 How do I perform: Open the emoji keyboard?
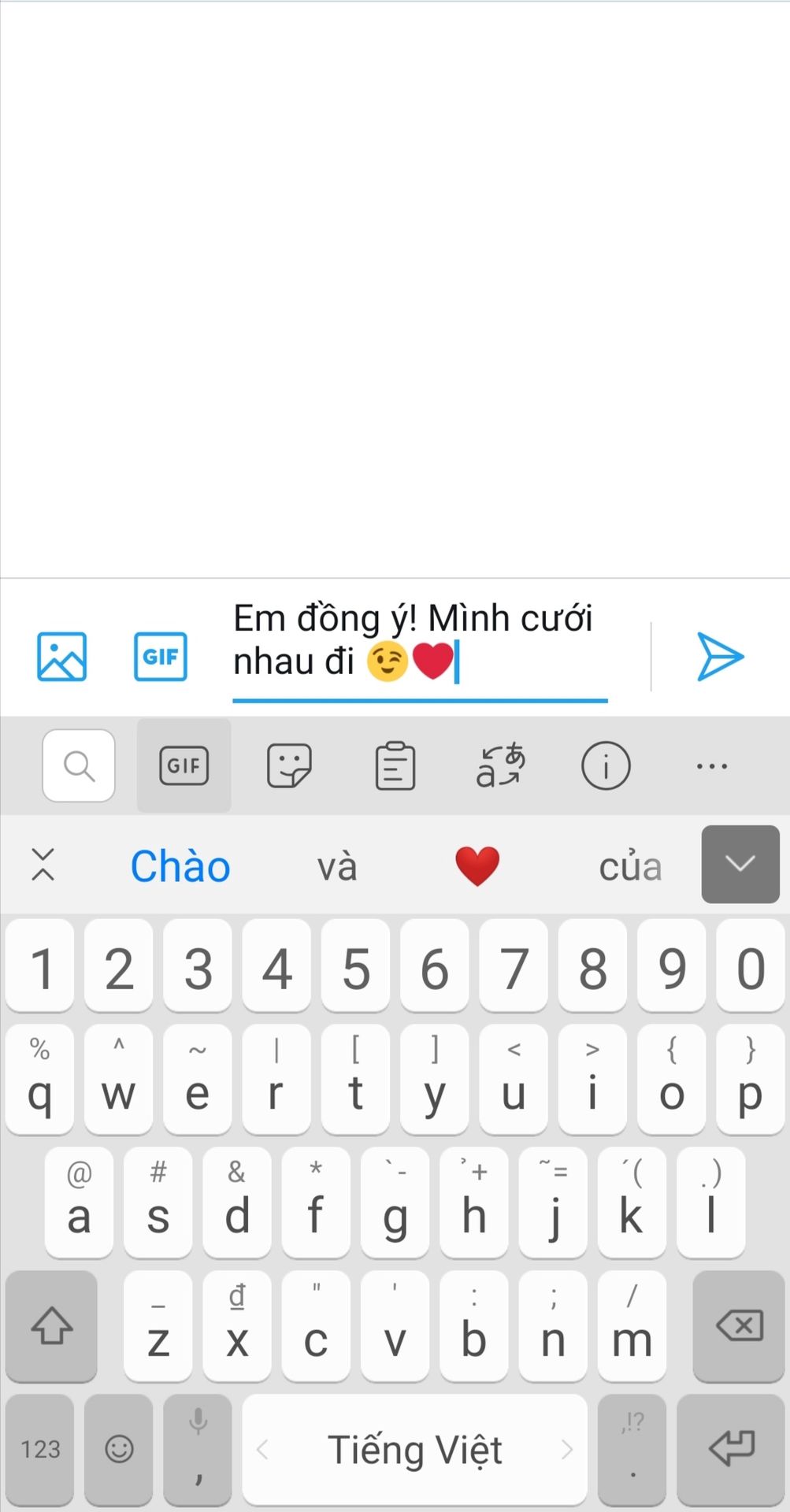tap(119, 1449)
